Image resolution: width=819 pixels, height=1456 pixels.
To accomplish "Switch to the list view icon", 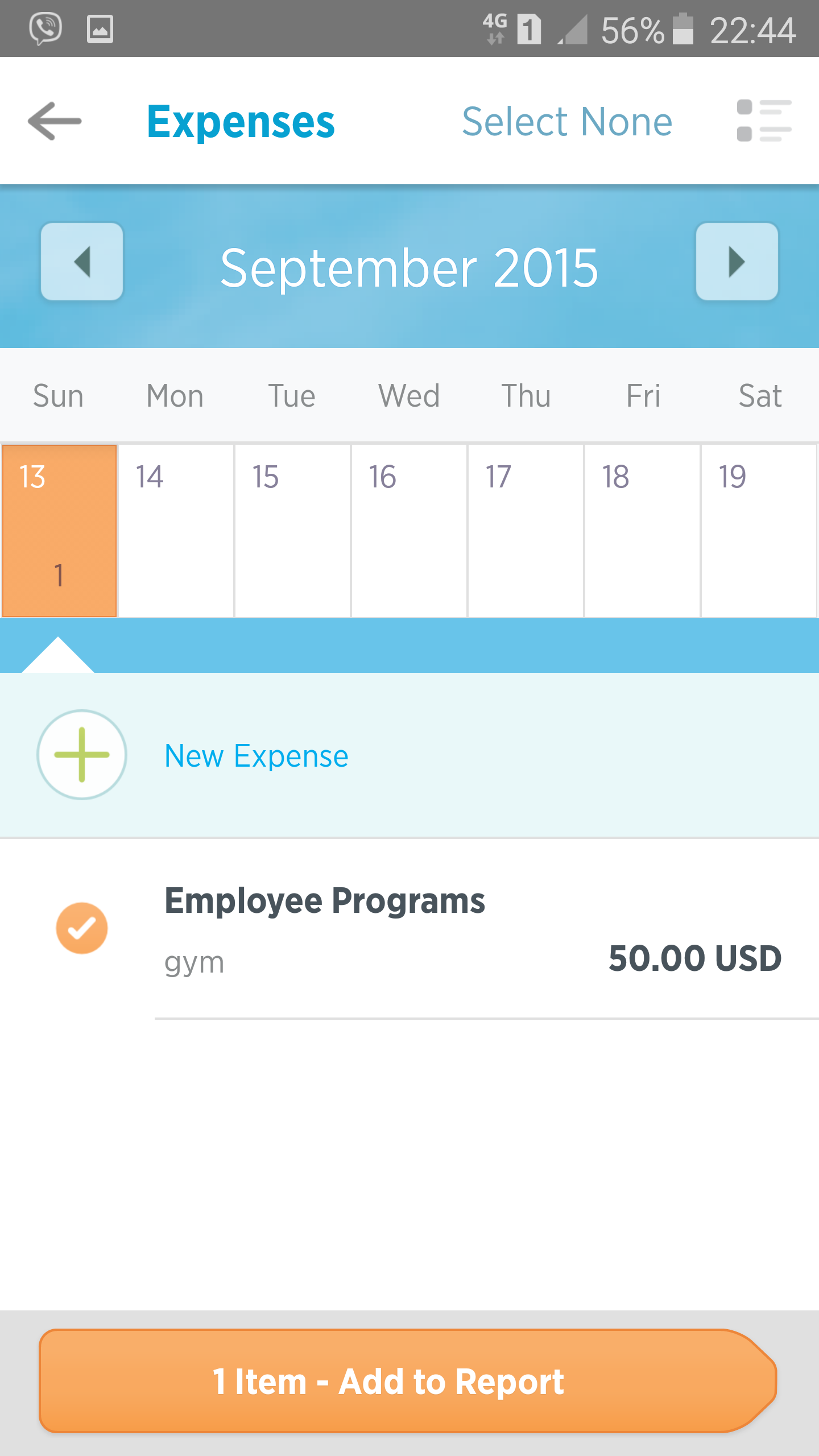I will pos(763,121).
